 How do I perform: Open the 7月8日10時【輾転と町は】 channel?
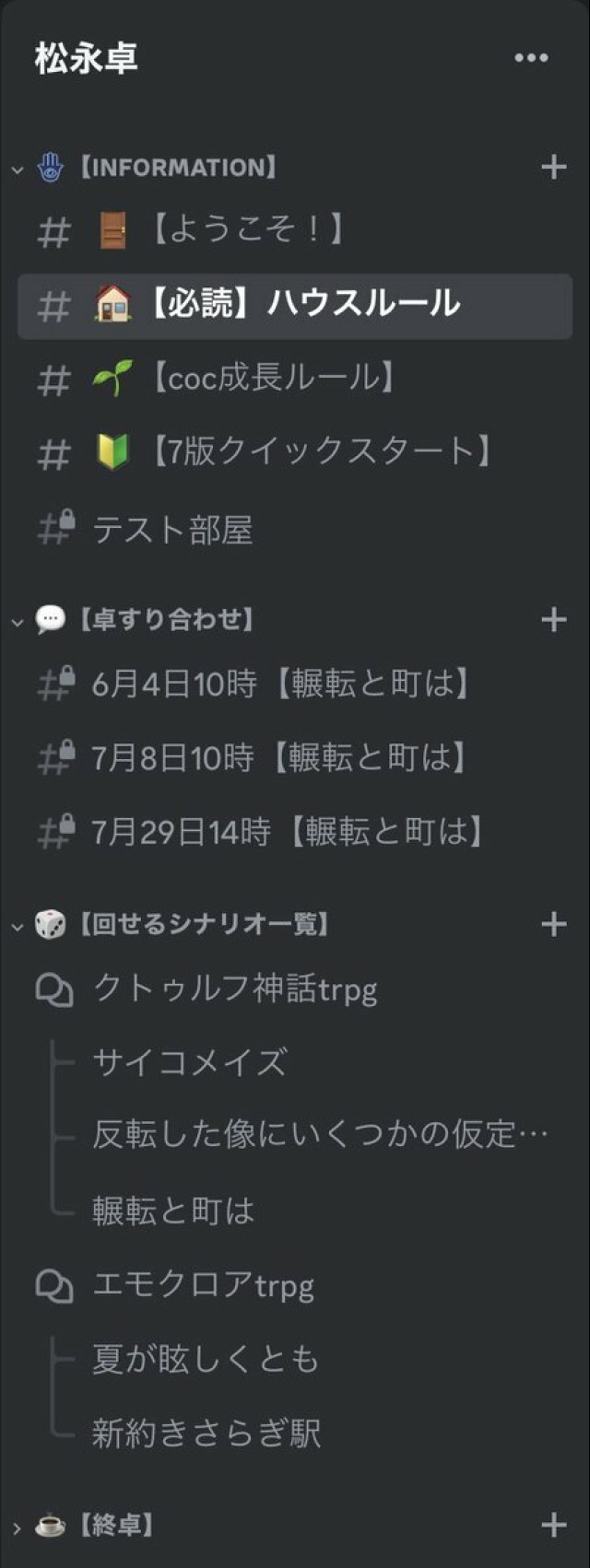(279, 757)
